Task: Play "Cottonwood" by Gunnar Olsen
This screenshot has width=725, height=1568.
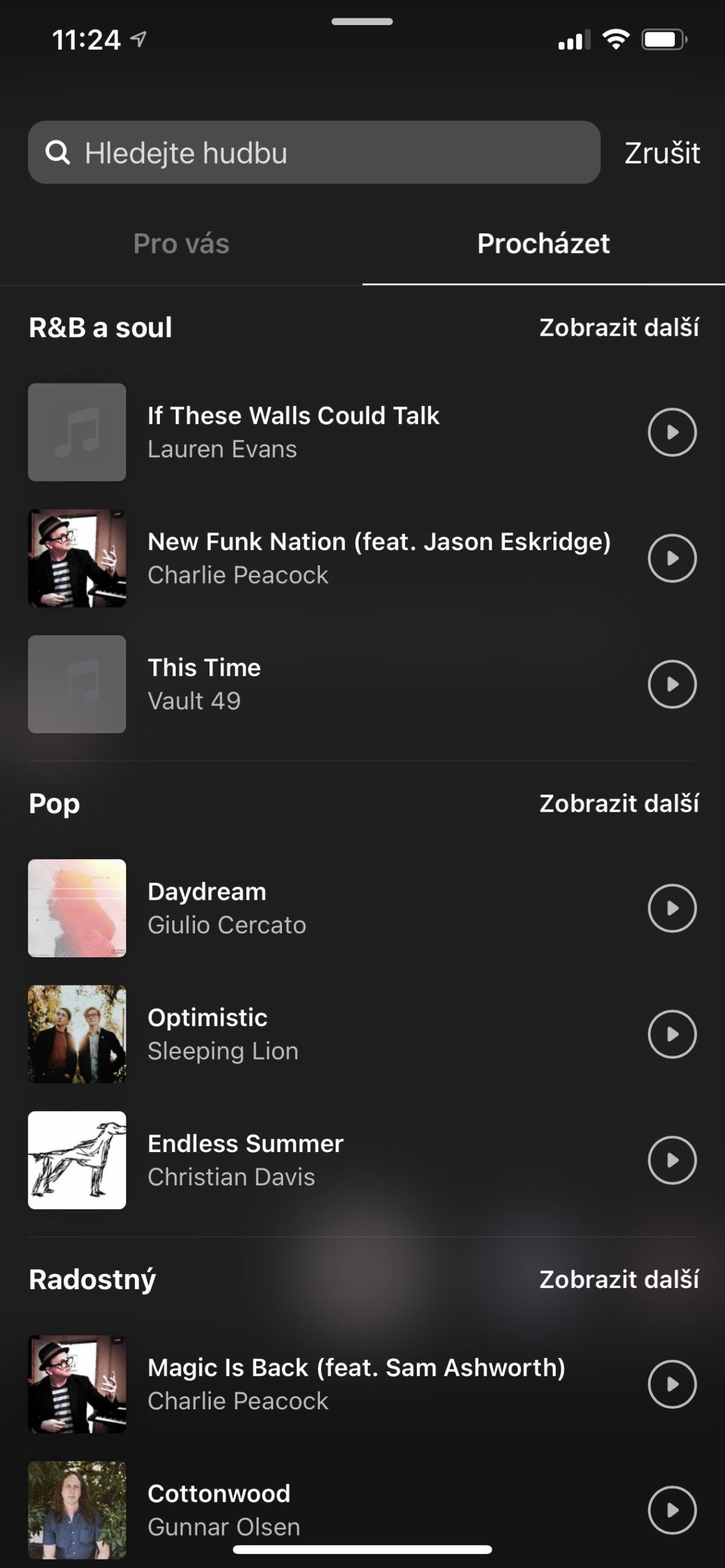Action: click(x=672, y=1510)
